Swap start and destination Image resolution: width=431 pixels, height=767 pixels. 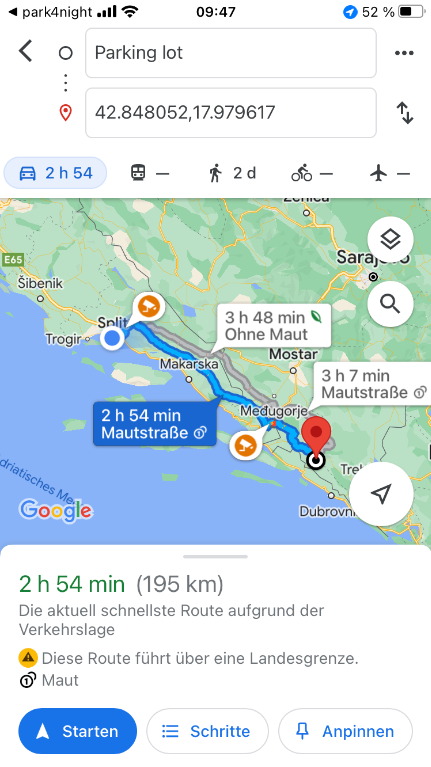tap(405, 113)
